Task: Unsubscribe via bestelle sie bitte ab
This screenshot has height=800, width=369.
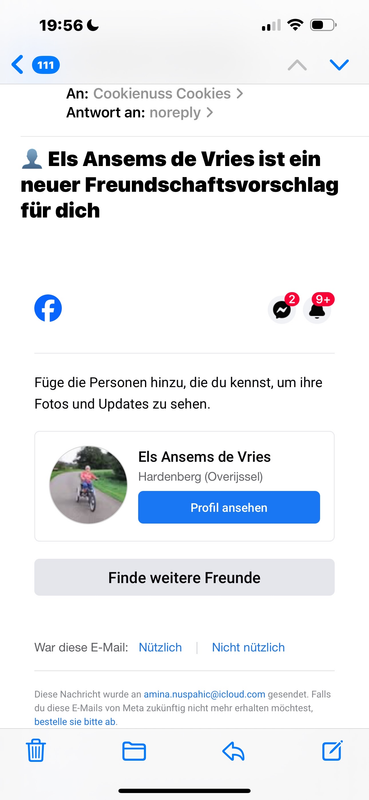Action: click(x=76, y=722)
